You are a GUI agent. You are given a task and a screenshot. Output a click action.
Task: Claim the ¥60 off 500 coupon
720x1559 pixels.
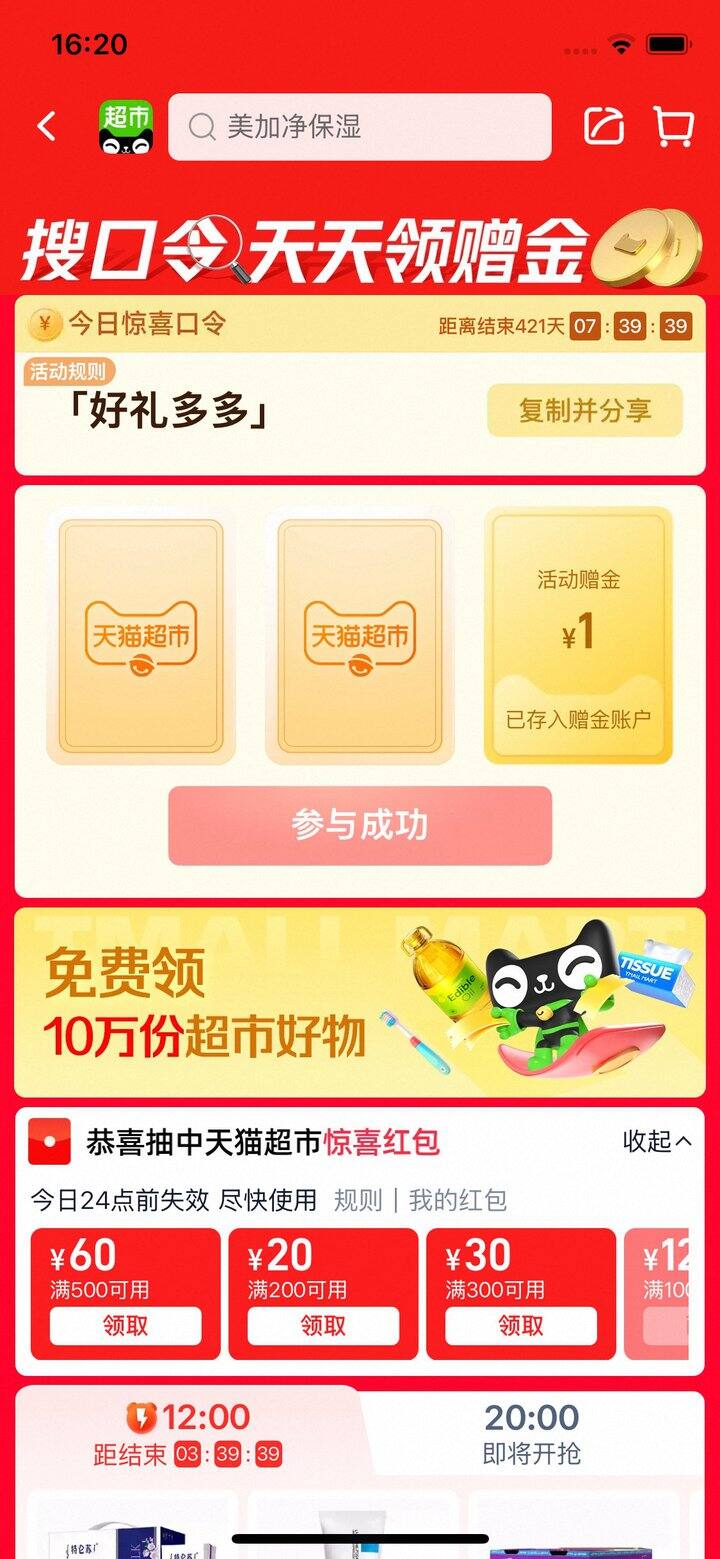click(126, 1326)
